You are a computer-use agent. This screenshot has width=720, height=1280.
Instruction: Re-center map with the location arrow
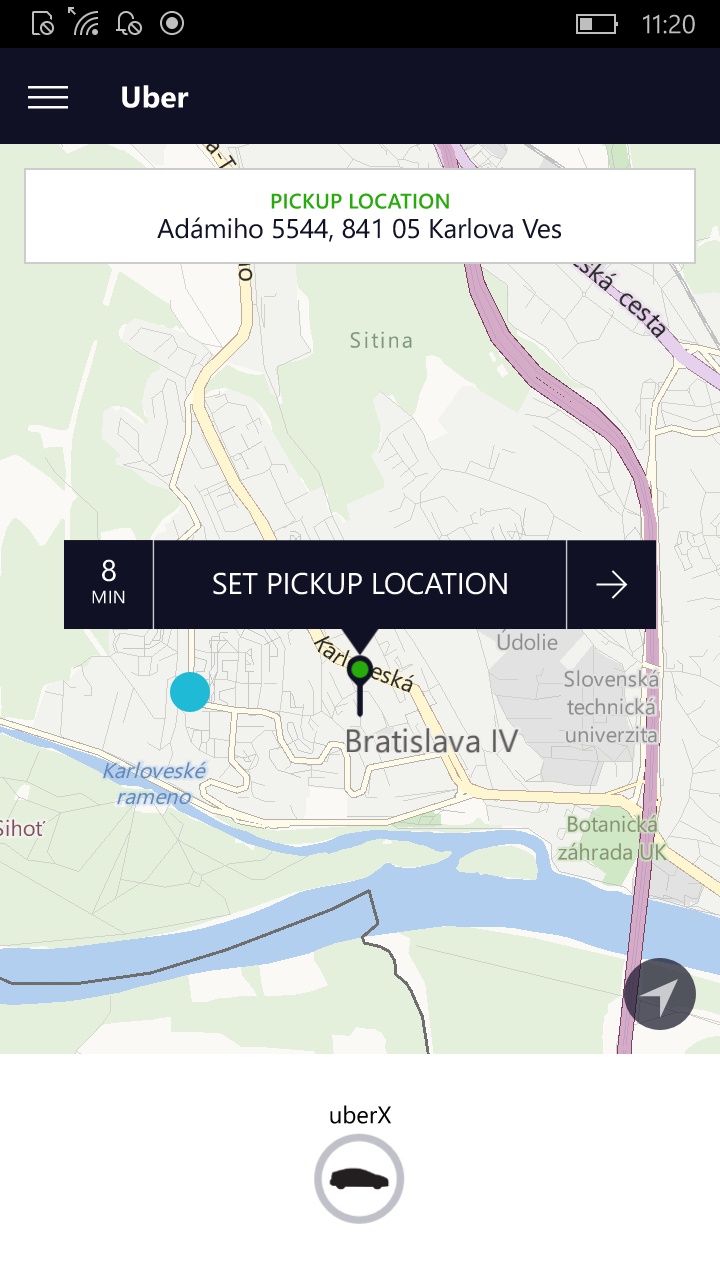click(x=659, y=994)
